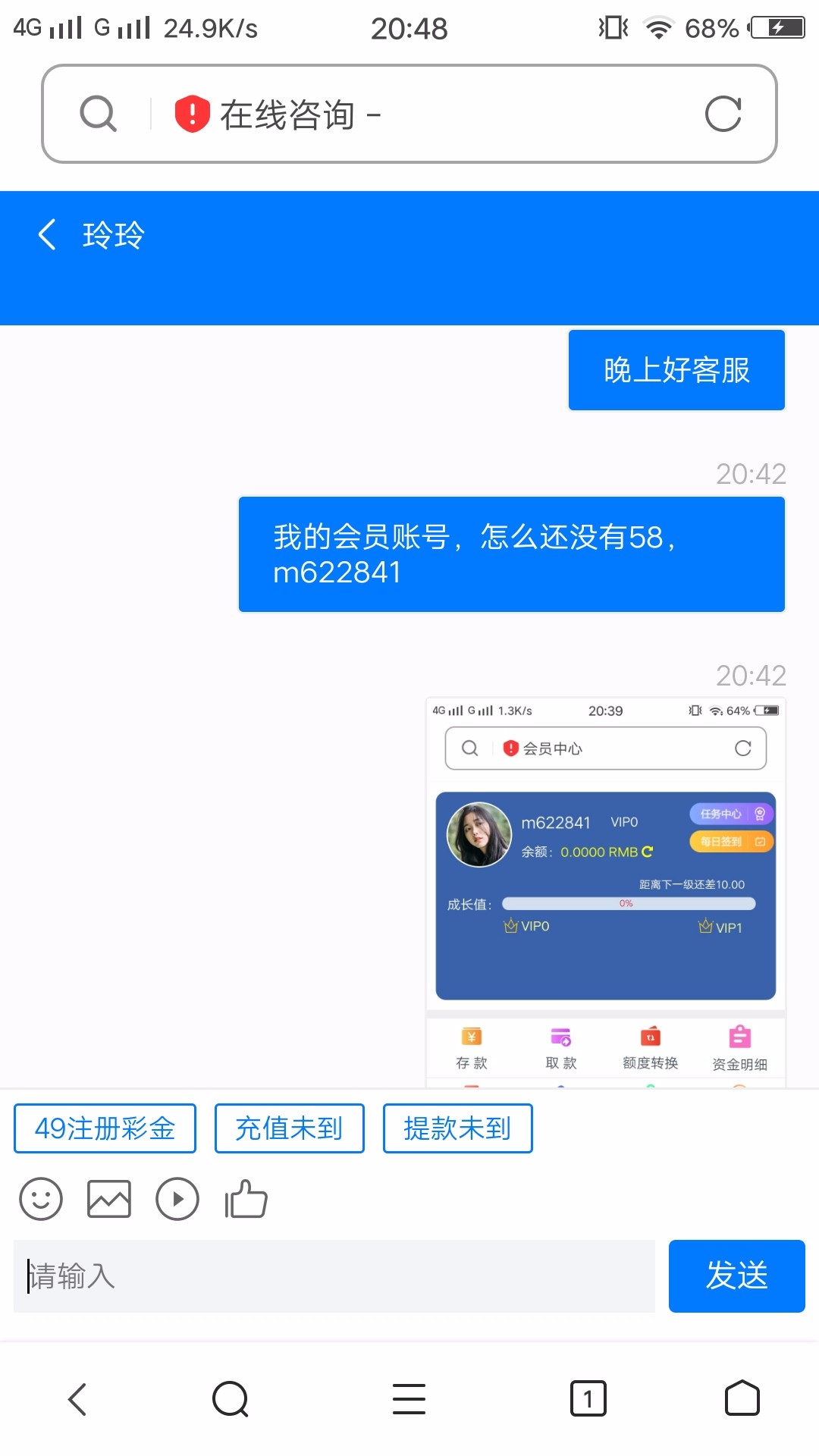Open the browser tabs switcher
The image size is (819, 1456).
tap(588, 1399)
